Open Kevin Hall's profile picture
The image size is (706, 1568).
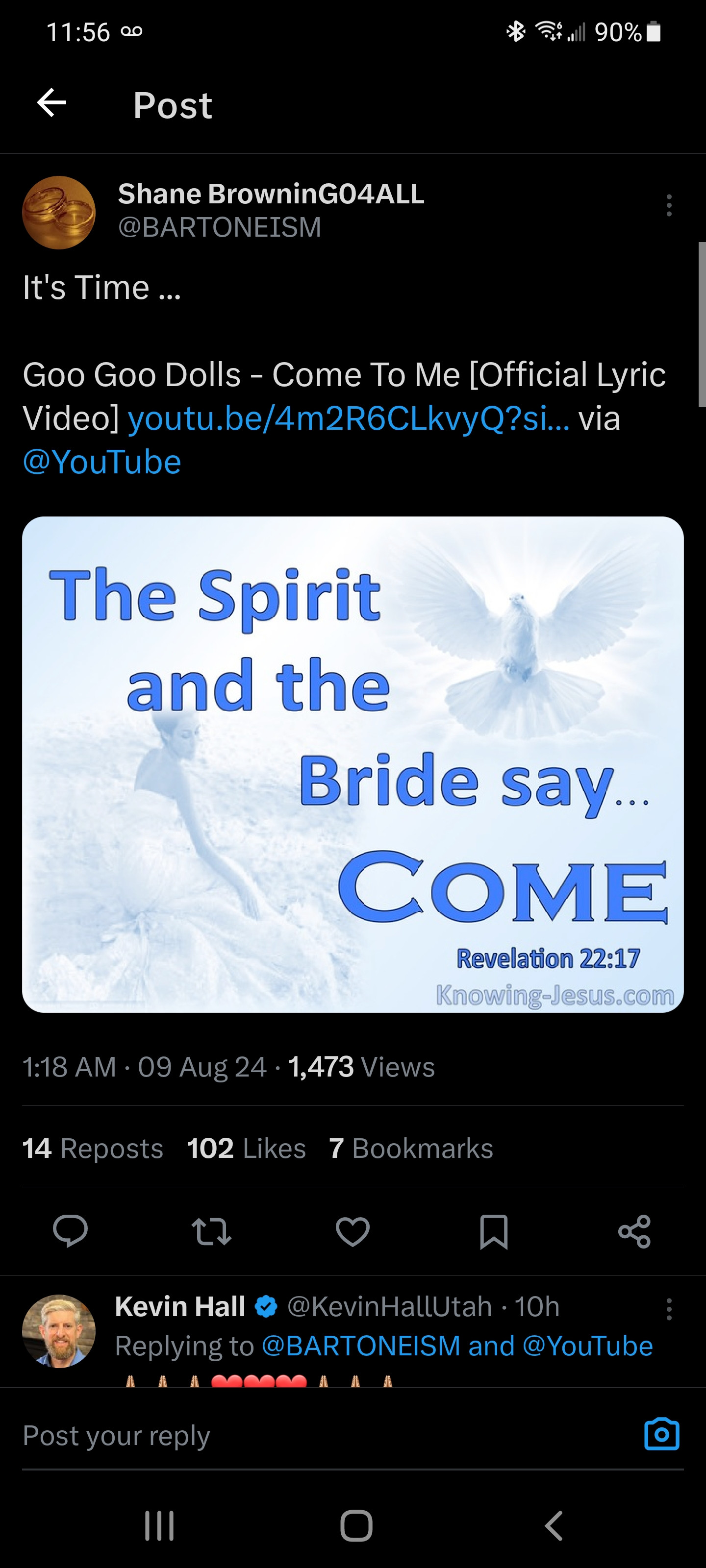(58, 1331)
